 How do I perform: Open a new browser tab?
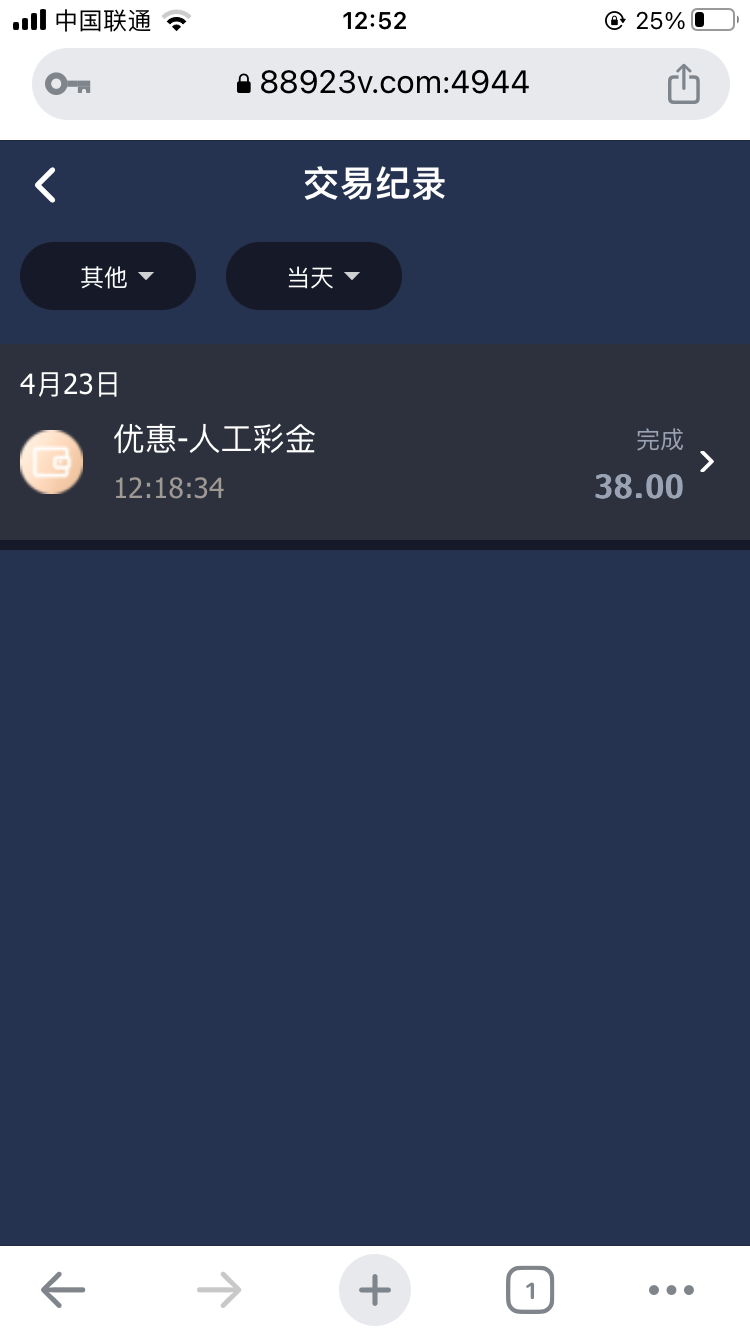pos(375,1290)
